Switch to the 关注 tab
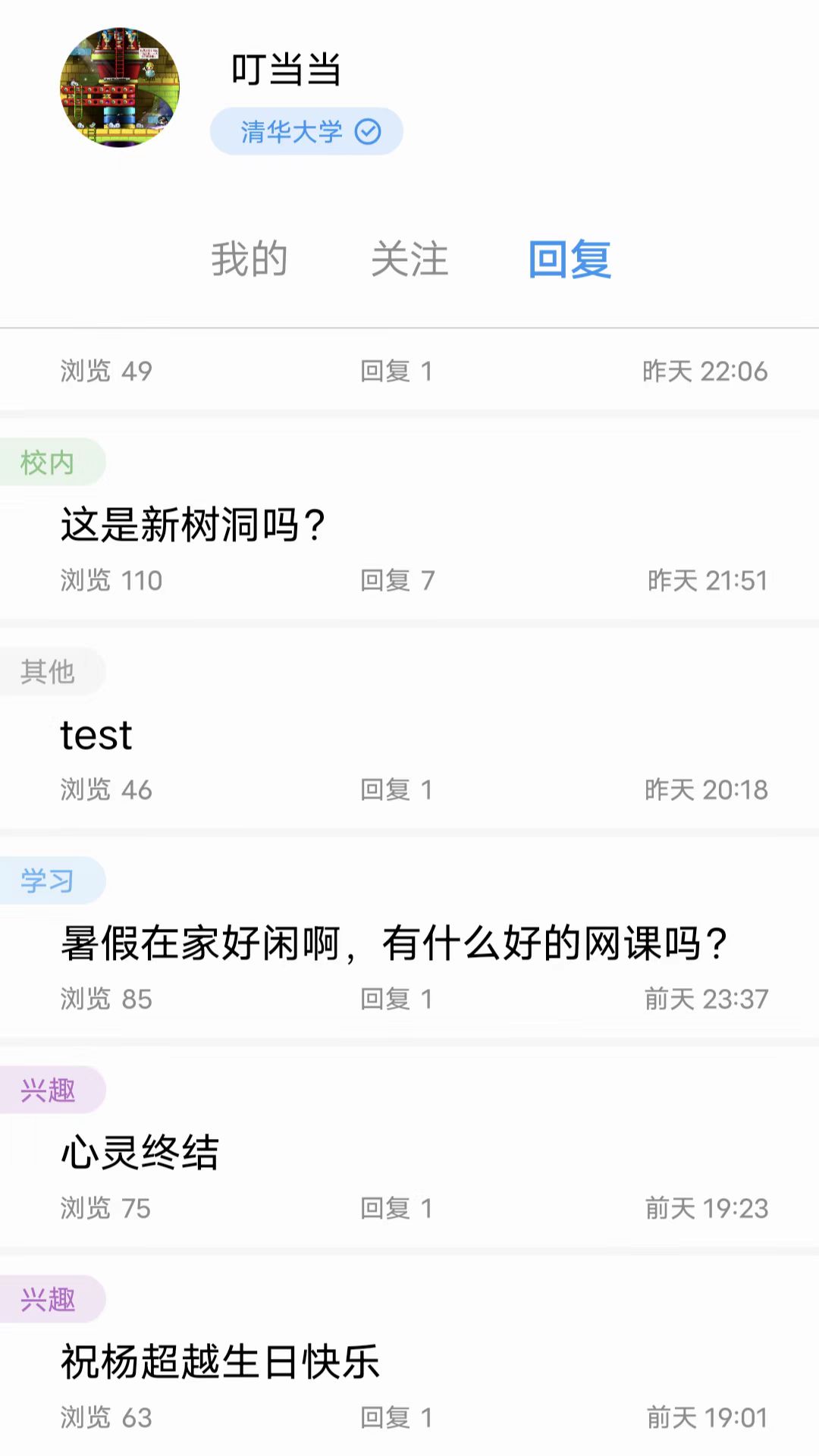The width and height of the screenshot is (819, 1456). pyautogui.click(x=409, y=259)
